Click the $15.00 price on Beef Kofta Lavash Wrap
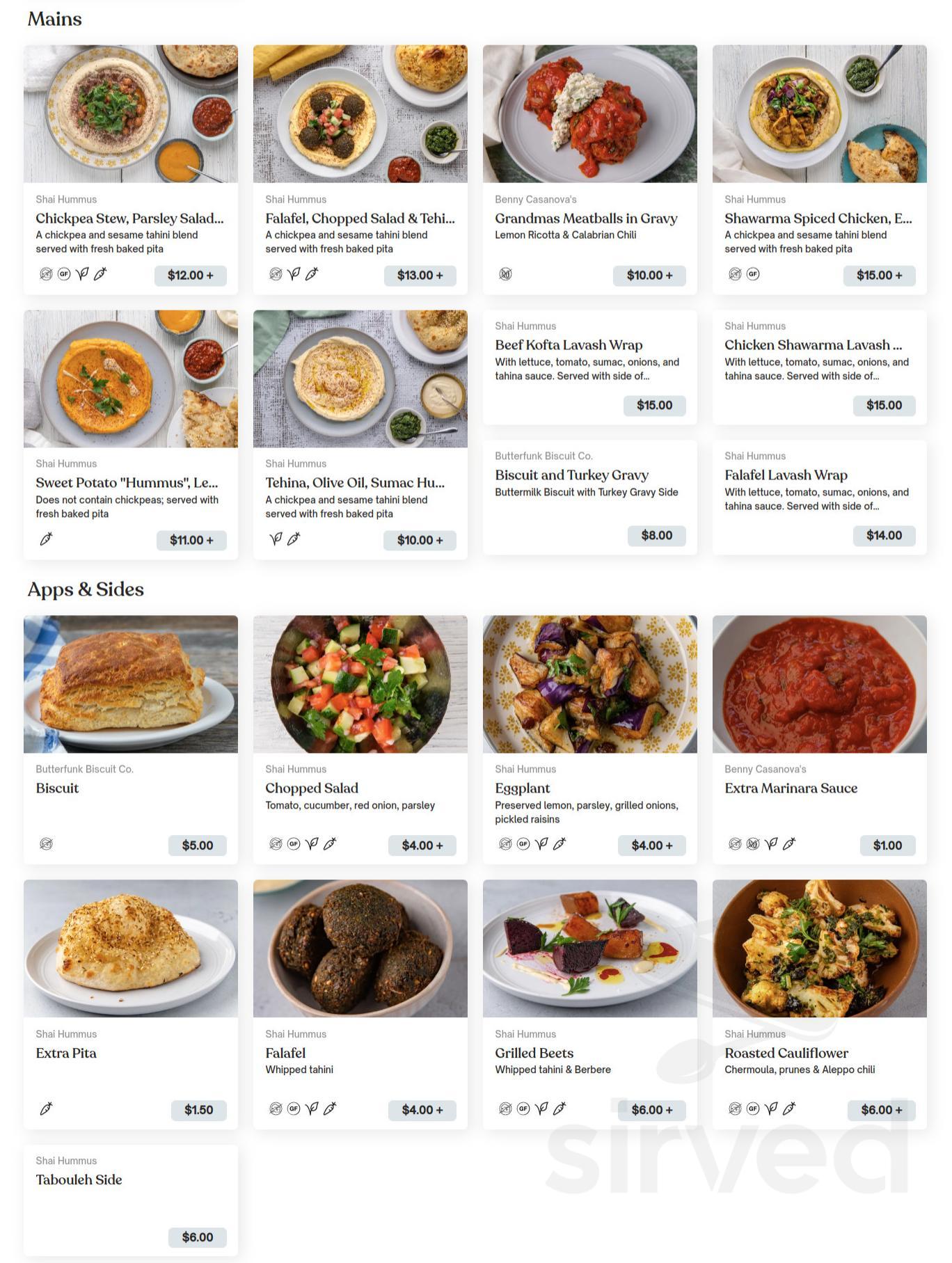The height and width of the screenshot is (1263, 952). (654, 405)
